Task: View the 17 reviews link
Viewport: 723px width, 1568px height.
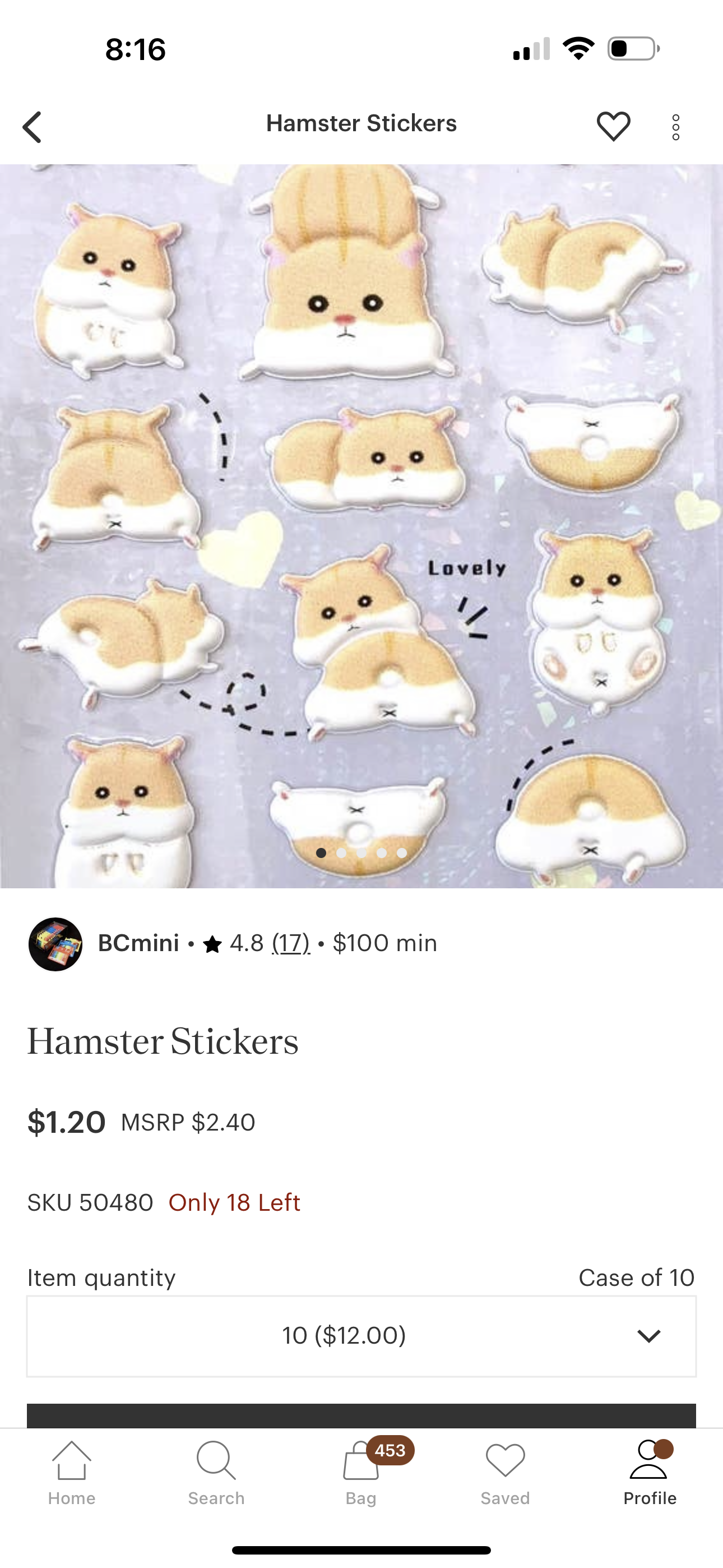Action: [290, 943]
